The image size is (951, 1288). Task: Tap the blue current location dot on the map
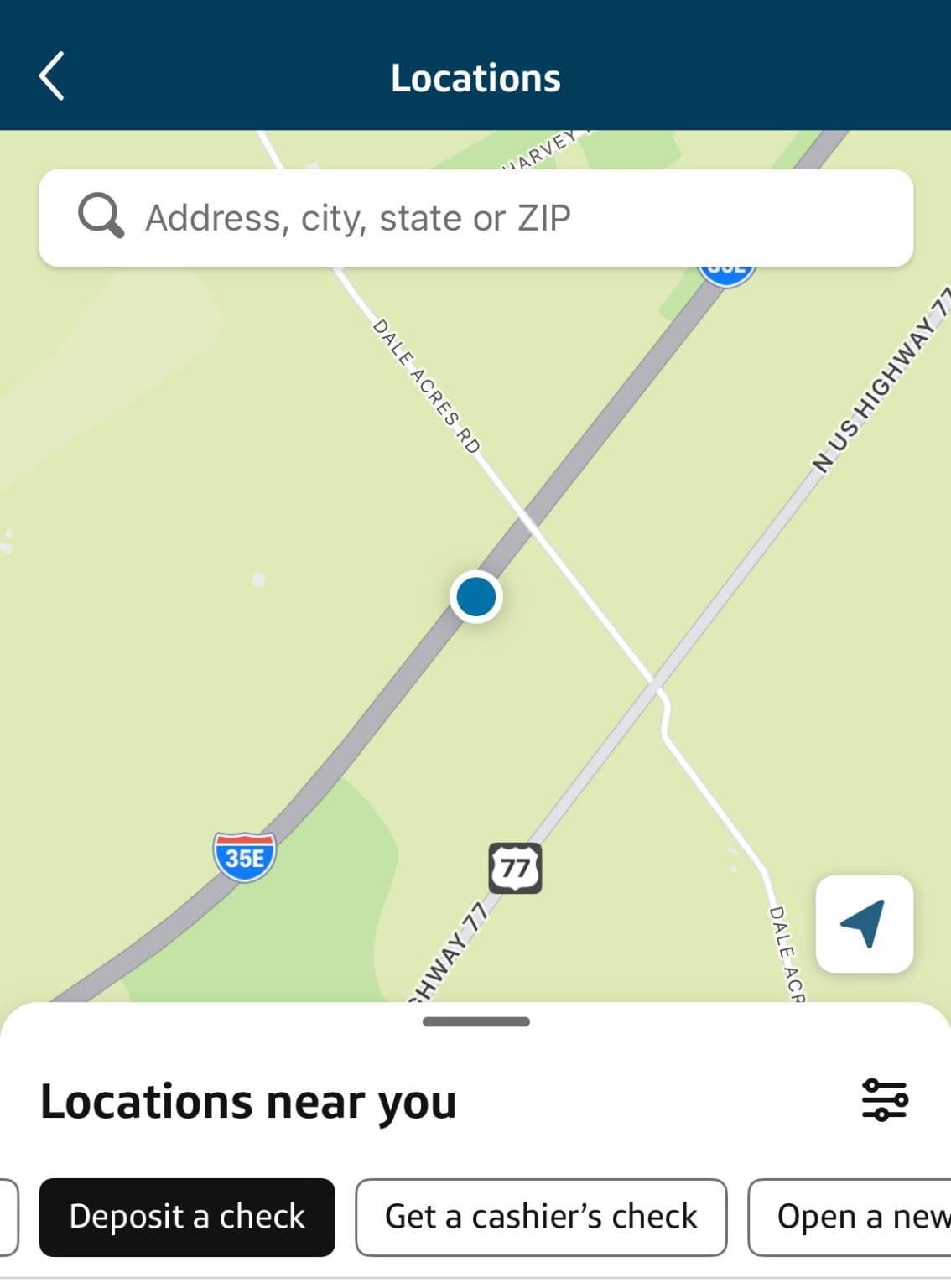click(475, 596)
